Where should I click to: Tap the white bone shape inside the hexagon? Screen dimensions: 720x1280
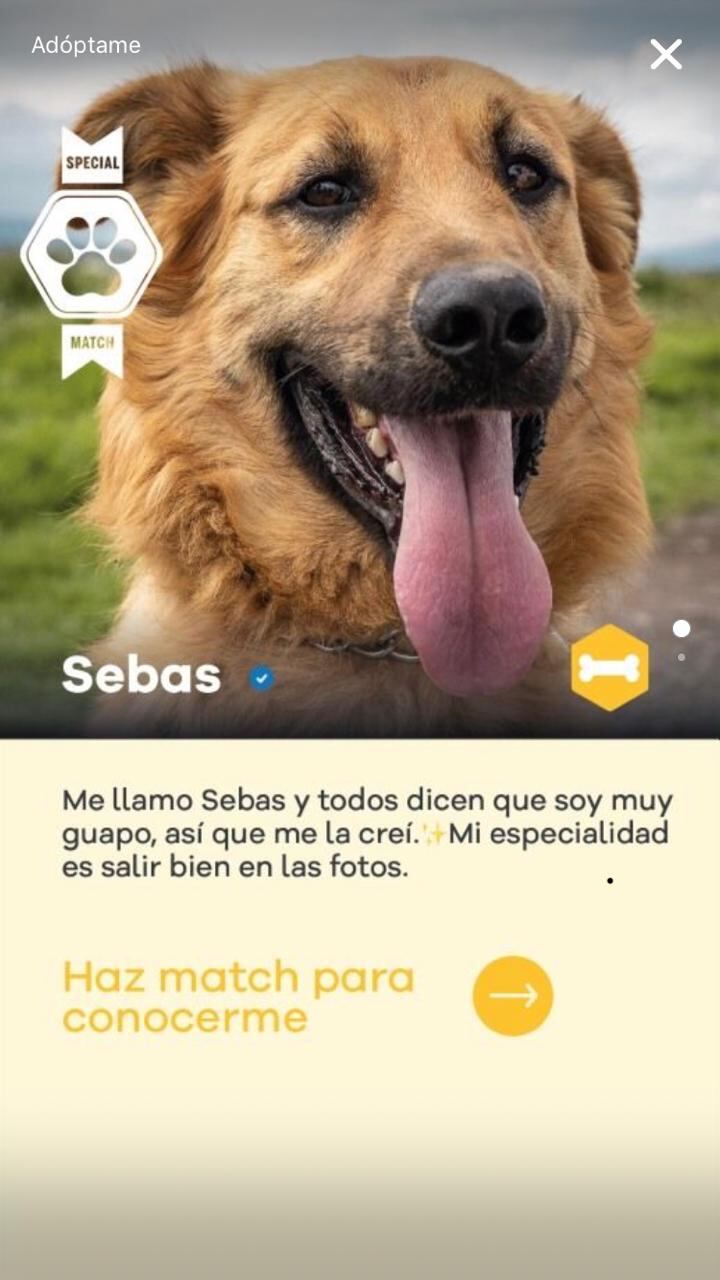tap(610, 666)
